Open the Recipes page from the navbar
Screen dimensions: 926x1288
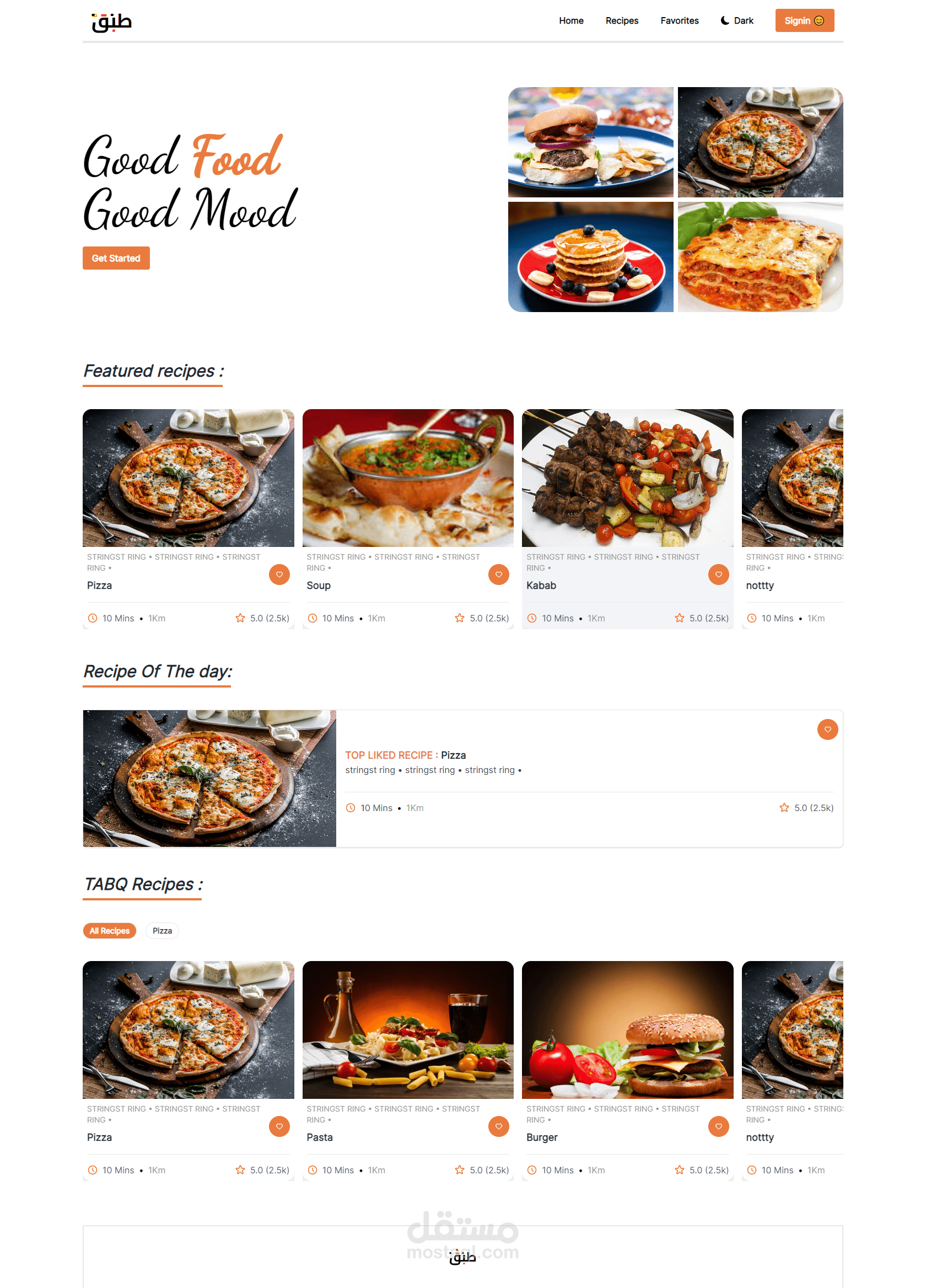[622, 20]
